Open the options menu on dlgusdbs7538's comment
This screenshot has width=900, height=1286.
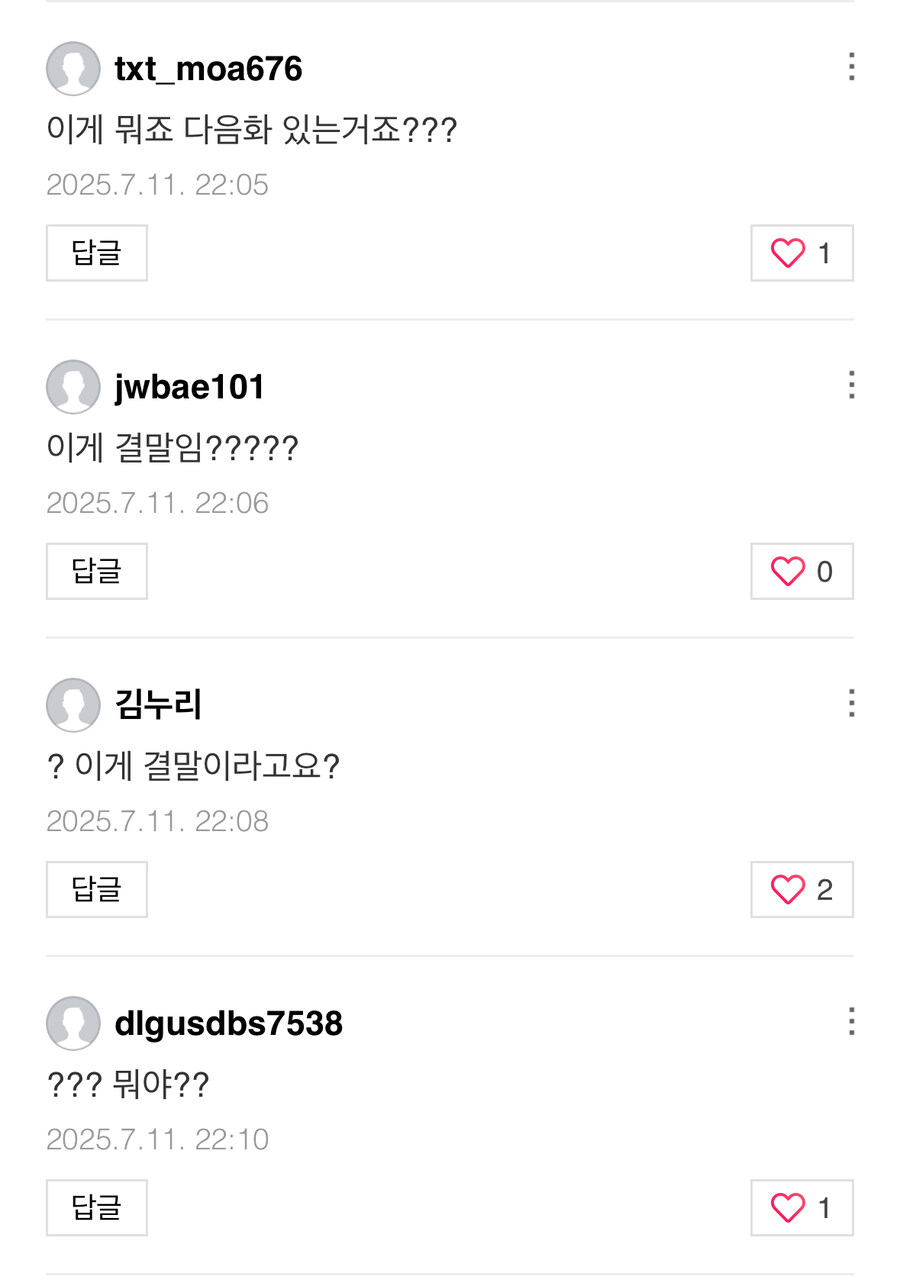point(850,1021)
